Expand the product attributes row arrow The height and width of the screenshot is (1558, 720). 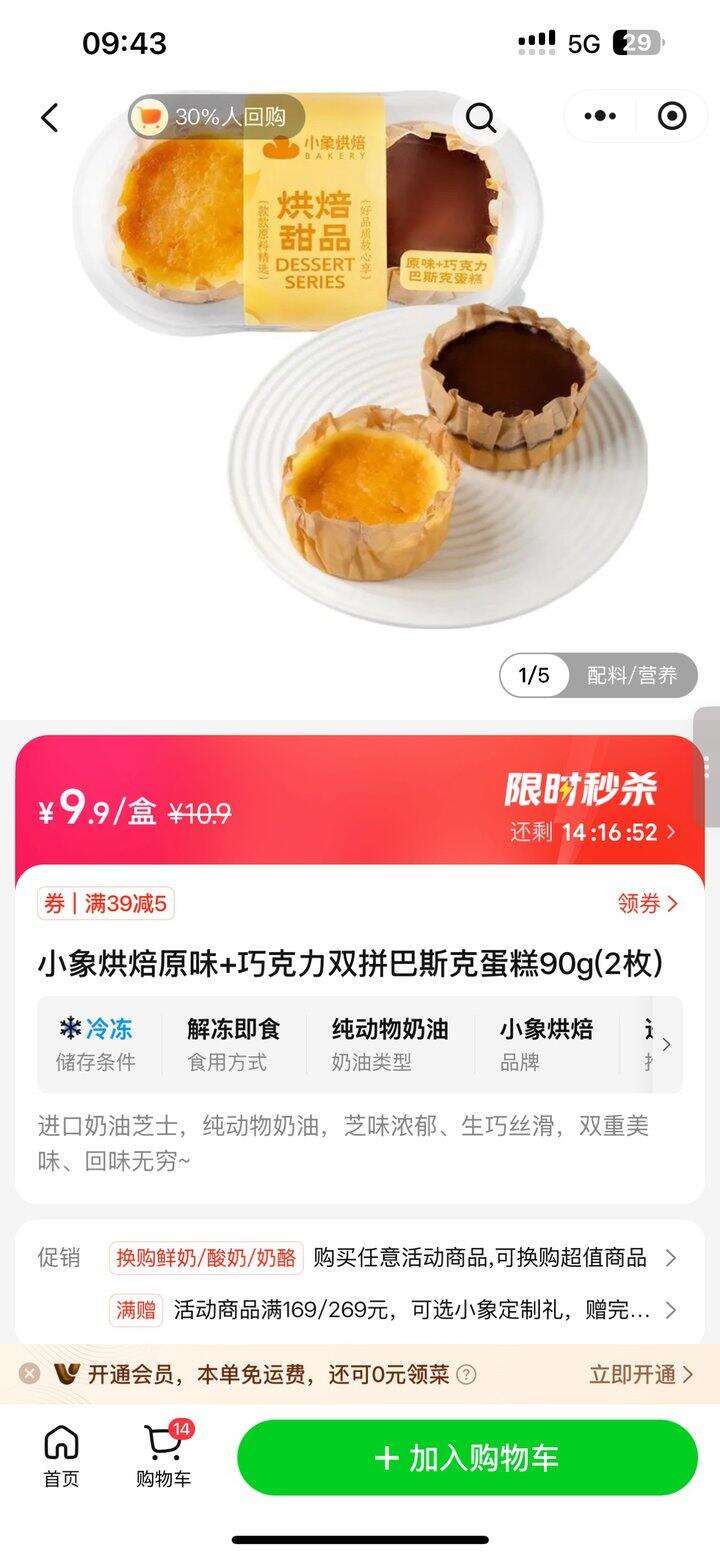coord(667,1045)
